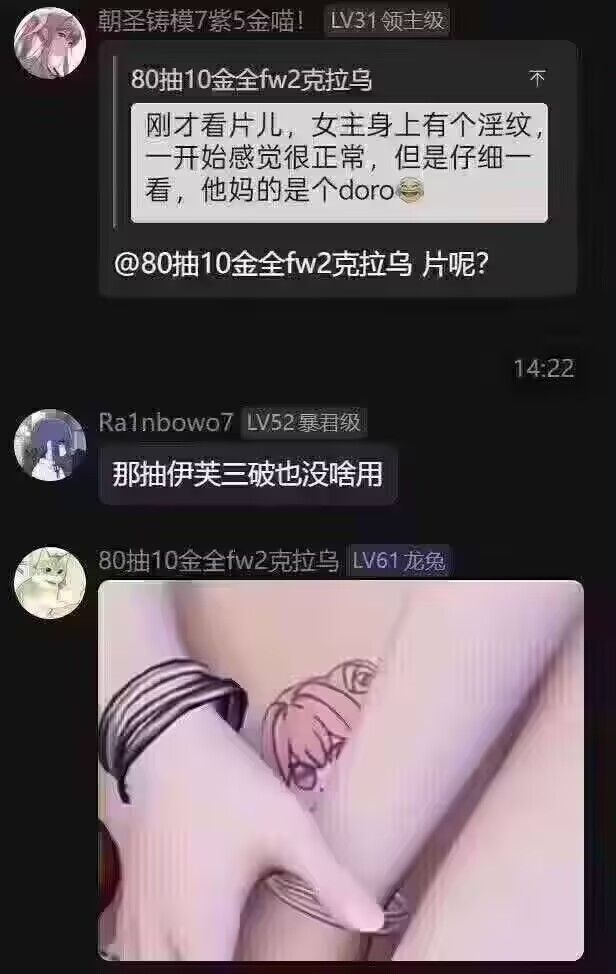Jump to the quoted message via the up arrow
Image resolution: width=616 pixels, height=974 pixels.
click(537, 78)
